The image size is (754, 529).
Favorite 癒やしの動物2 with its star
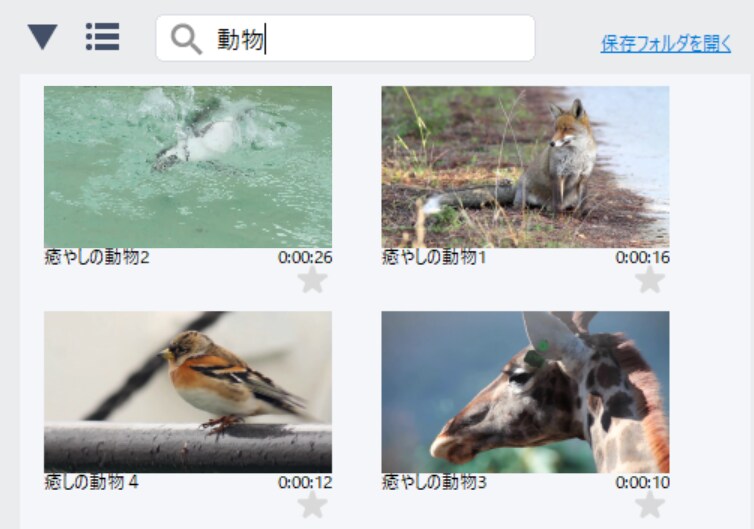[x=313, y=280]
